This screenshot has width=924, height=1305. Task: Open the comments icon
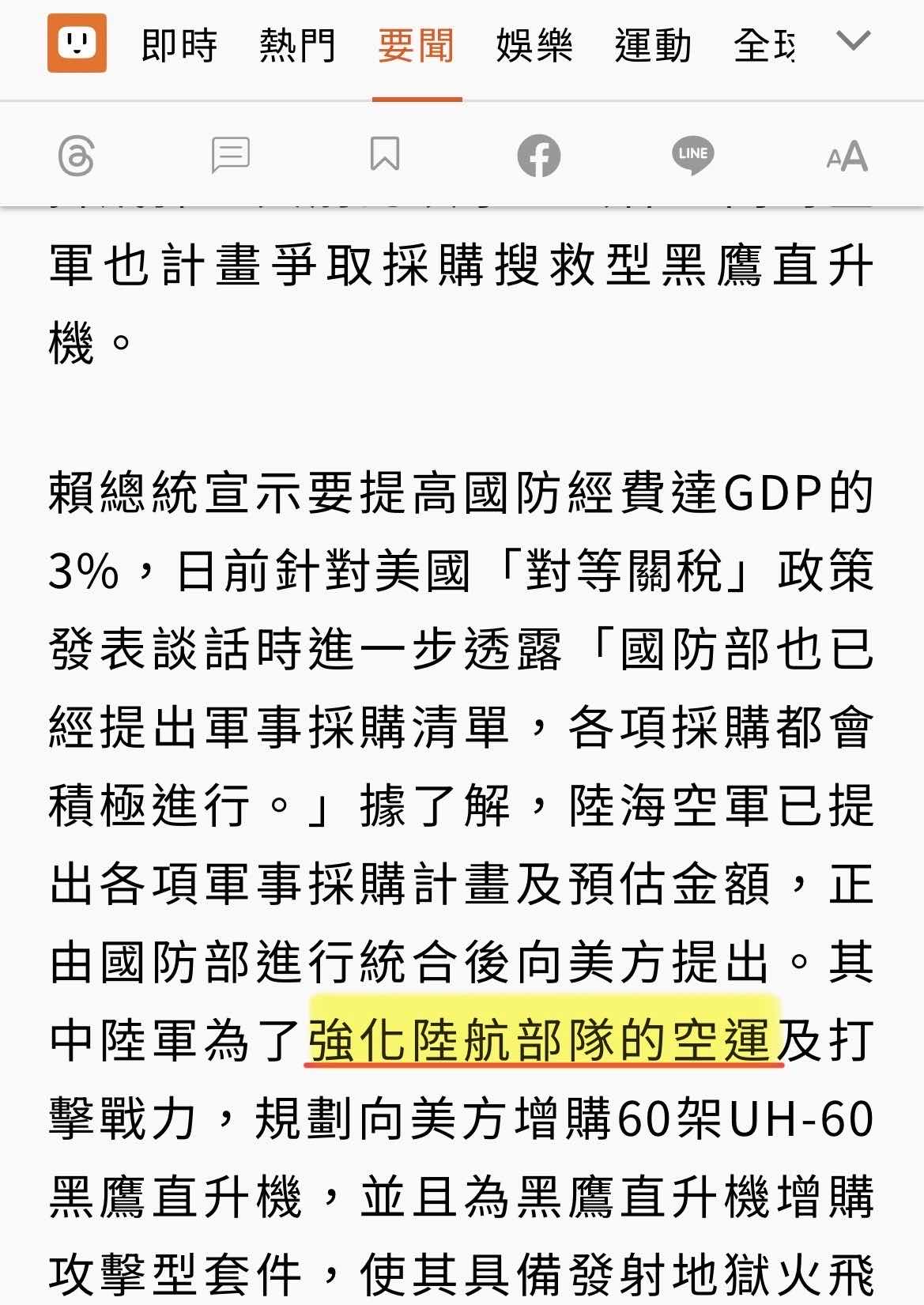[231, 155]
